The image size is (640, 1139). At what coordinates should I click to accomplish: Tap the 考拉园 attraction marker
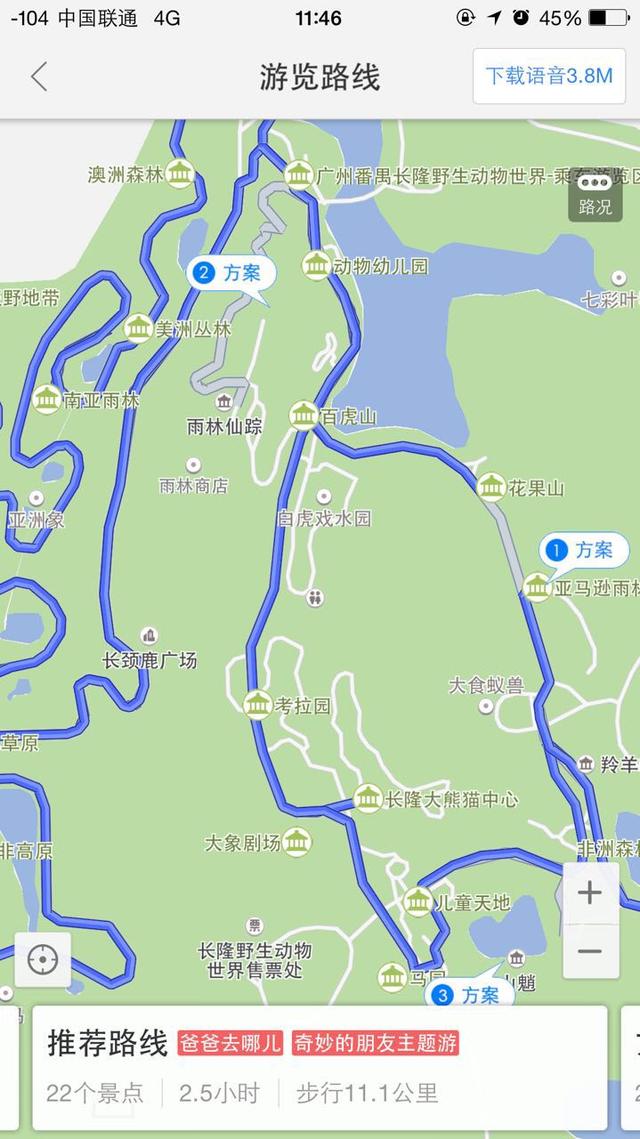258,705
